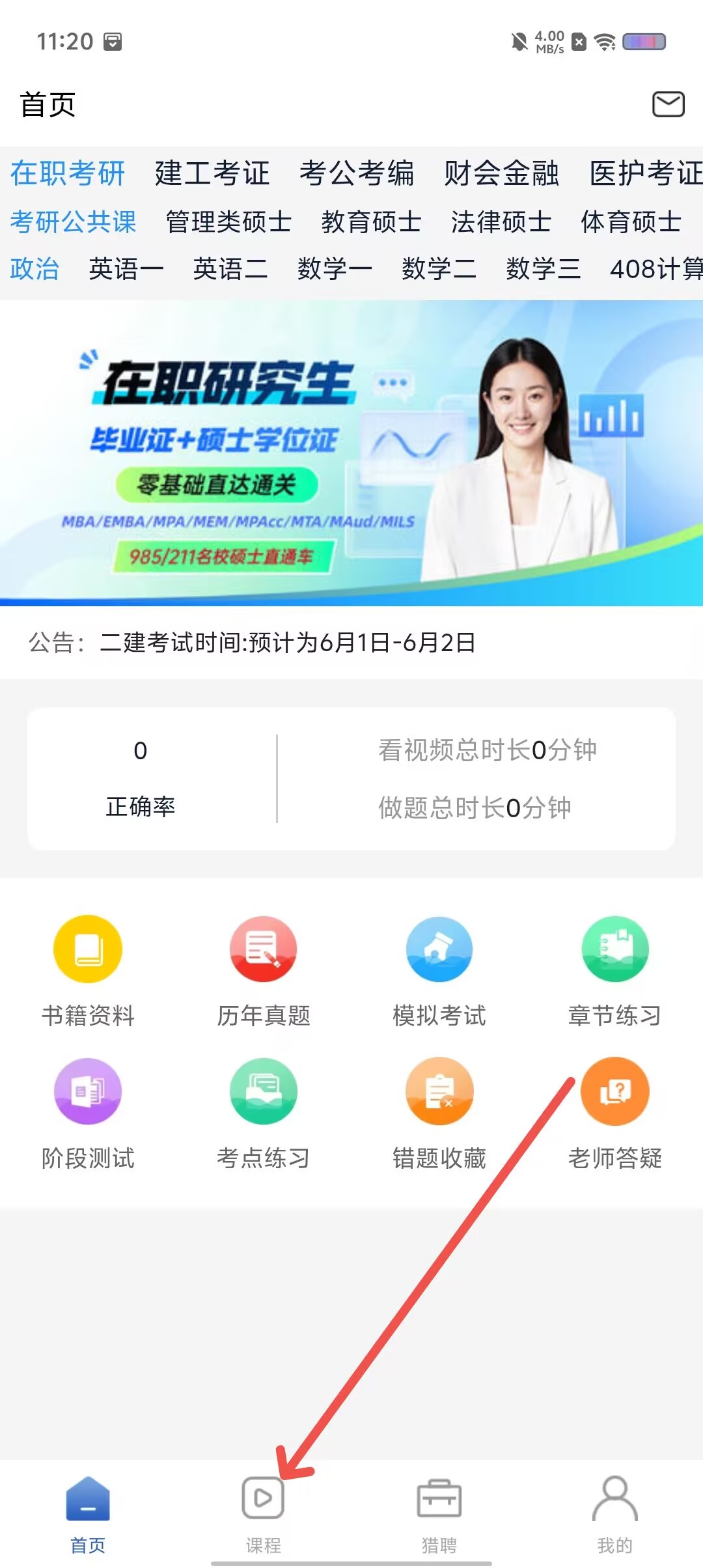Open the 在职研究生 promotional banner
Image resolution: width=703 pixels, height=1568 pixels.
[351, 453]
